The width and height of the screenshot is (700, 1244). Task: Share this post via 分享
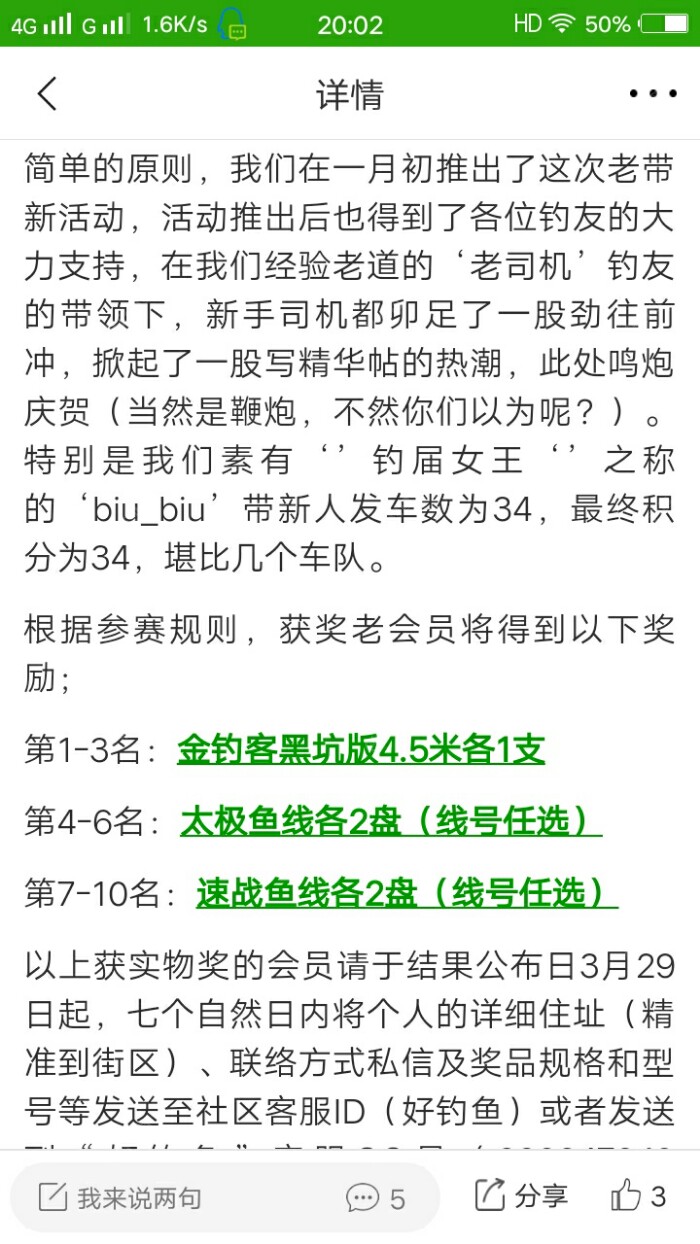[521, 1195]
